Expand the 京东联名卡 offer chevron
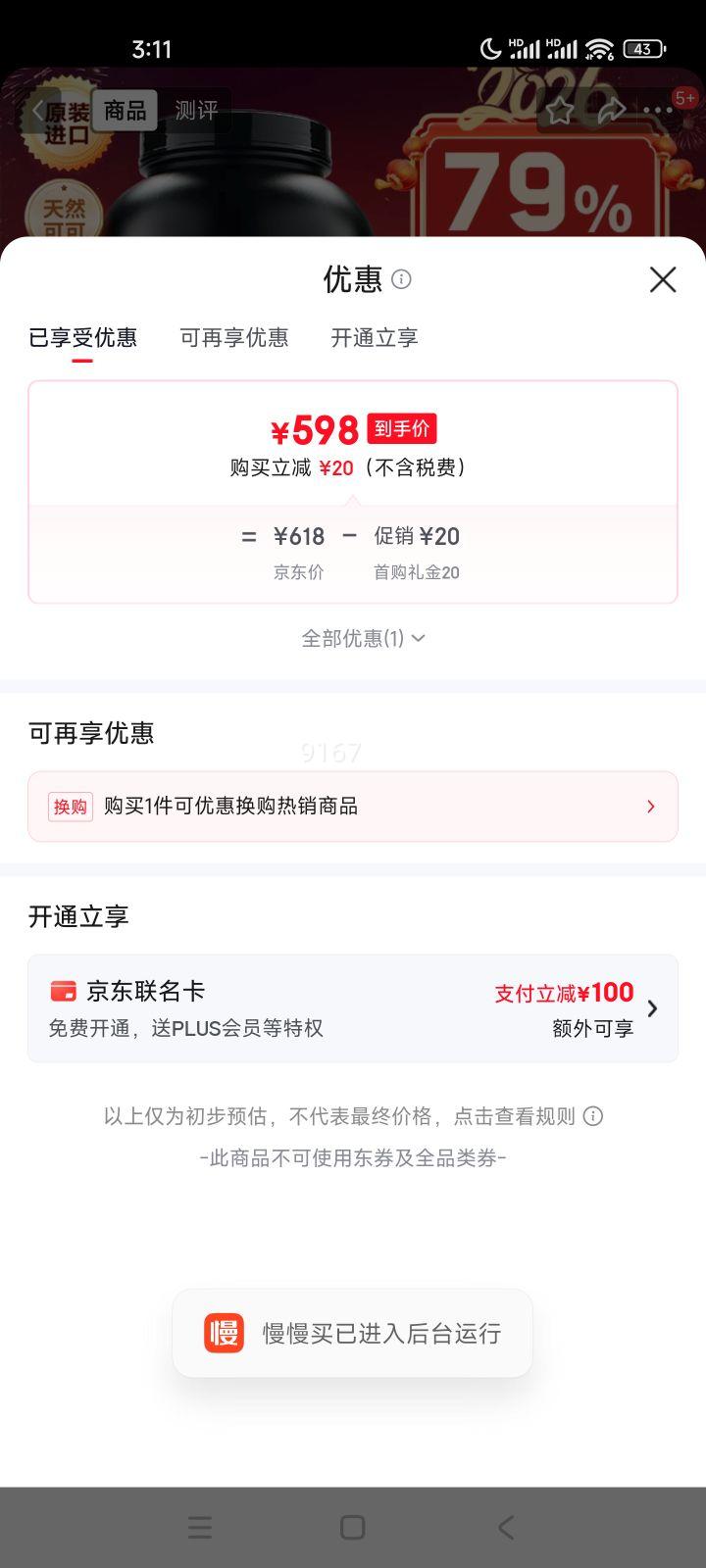The width and height of the screenshot is (706, 1568). tap(652, 1008)
